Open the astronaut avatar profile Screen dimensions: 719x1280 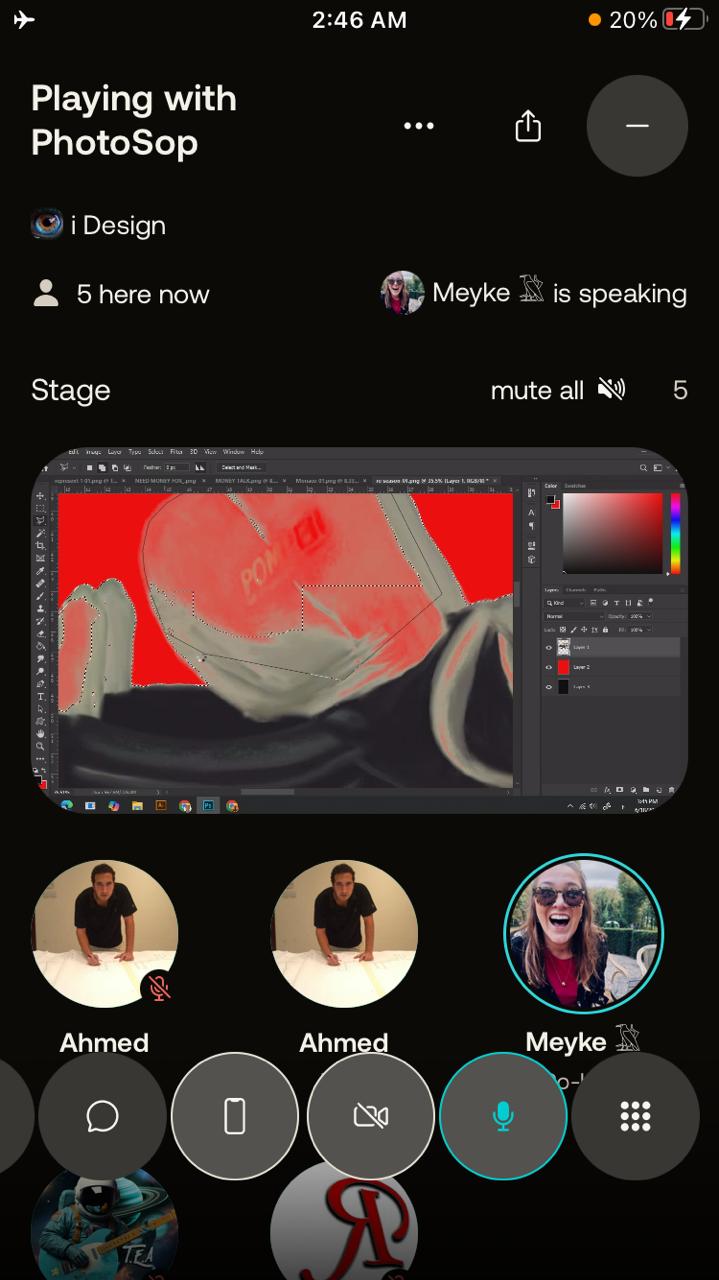click(x=104, y=1228)
